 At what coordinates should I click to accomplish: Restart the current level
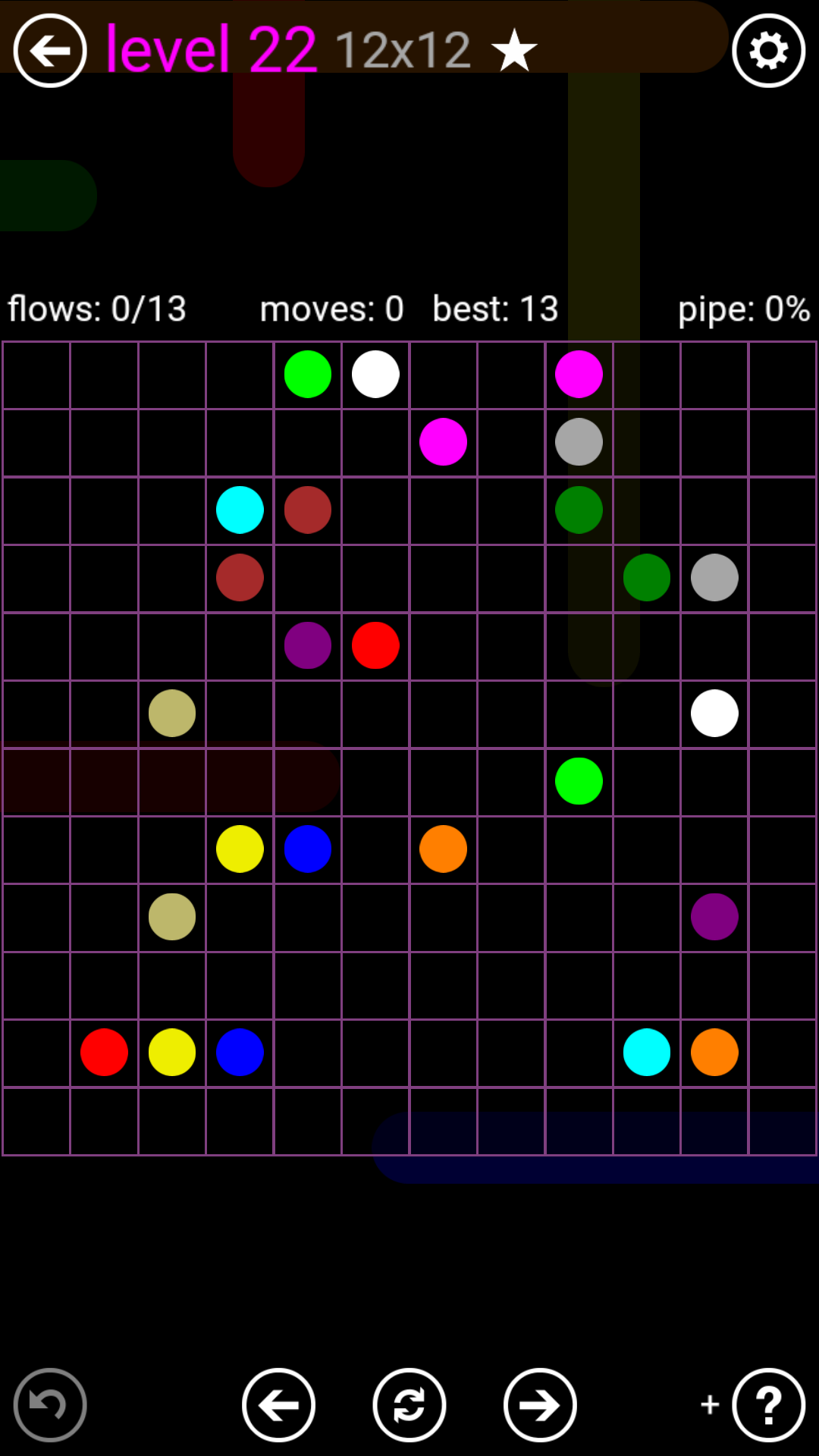click(409, 1405)
